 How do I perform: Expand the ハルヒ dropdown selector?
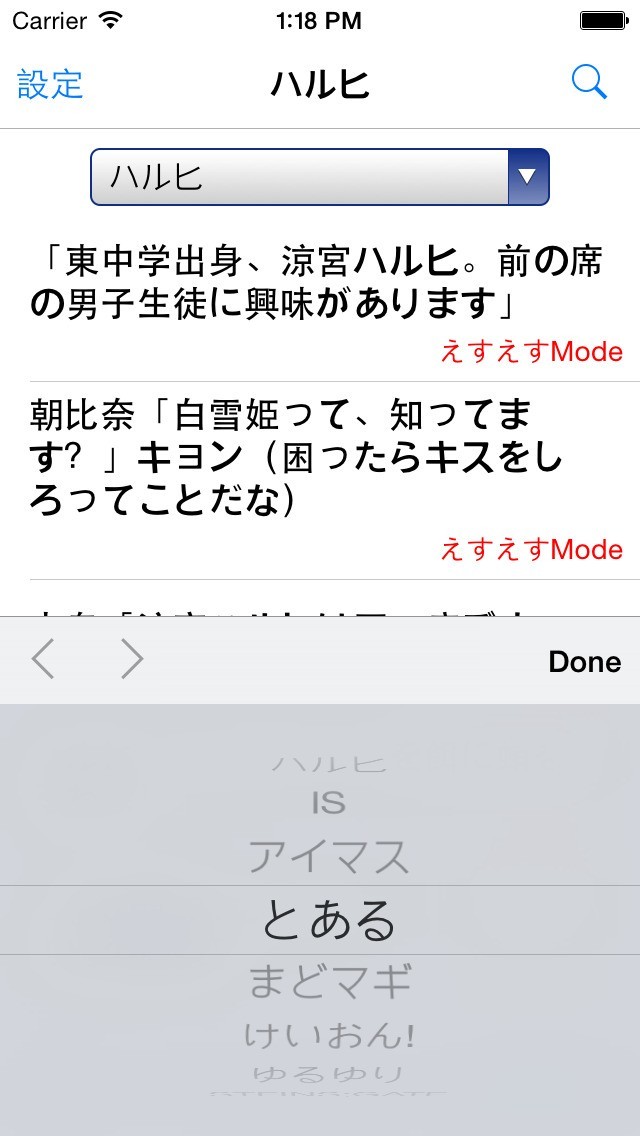(320, 177)
